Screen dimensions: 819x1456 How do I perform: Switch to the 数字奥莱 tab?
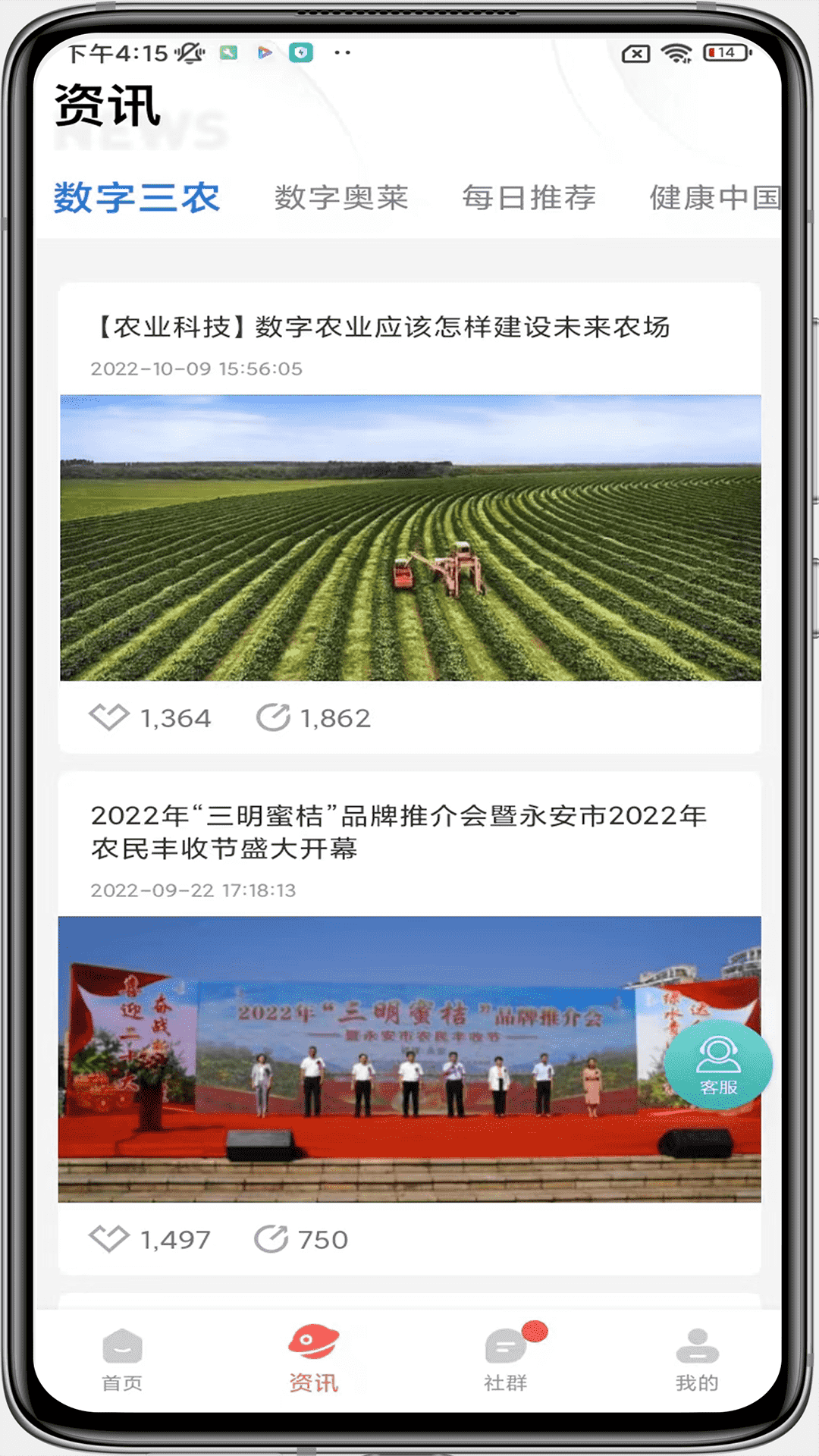point(340,199)
